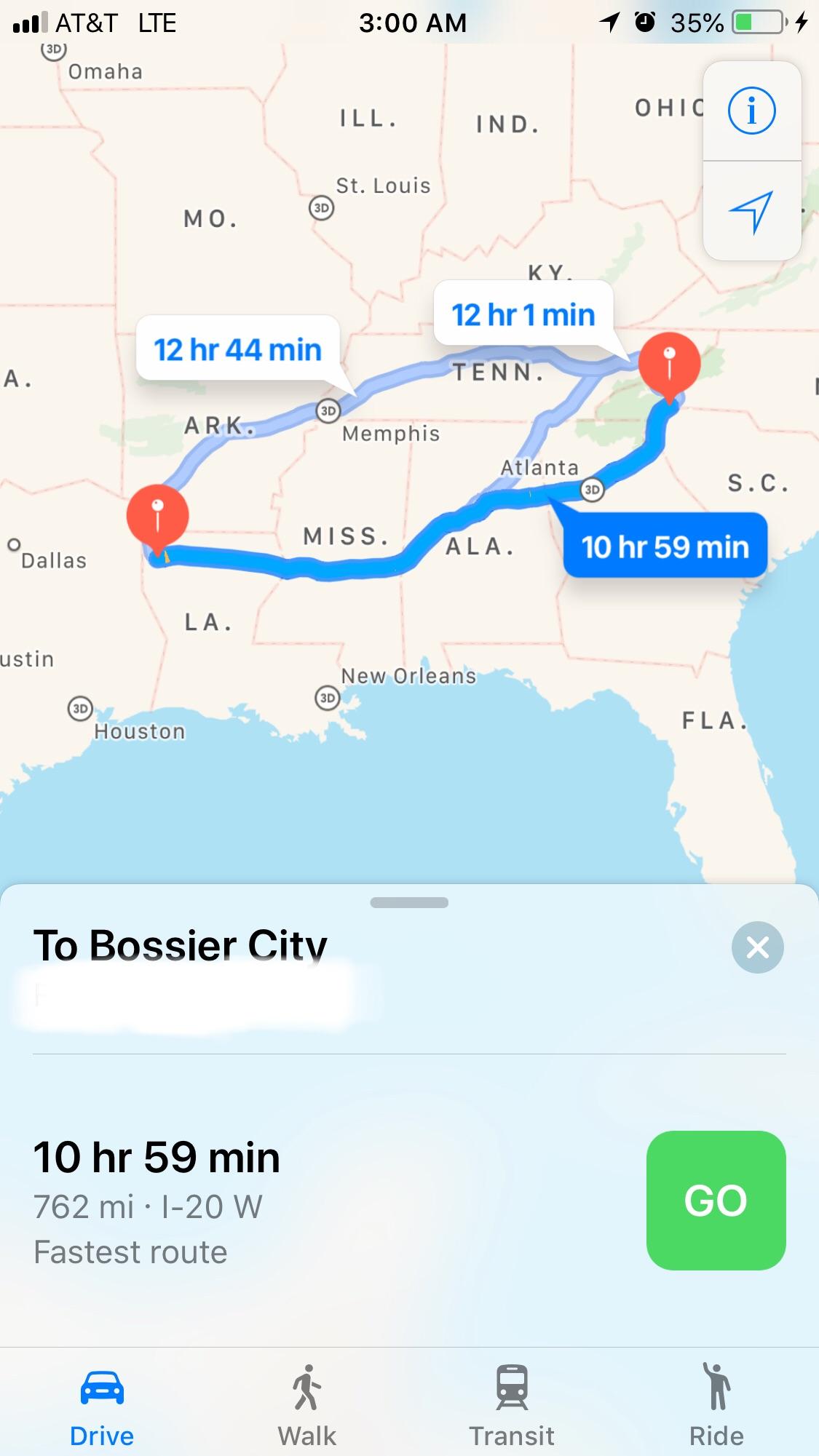819x1456 pixels.
Task: Select the highlighted 10 hr 59 min route
Action: click(665, 546)
